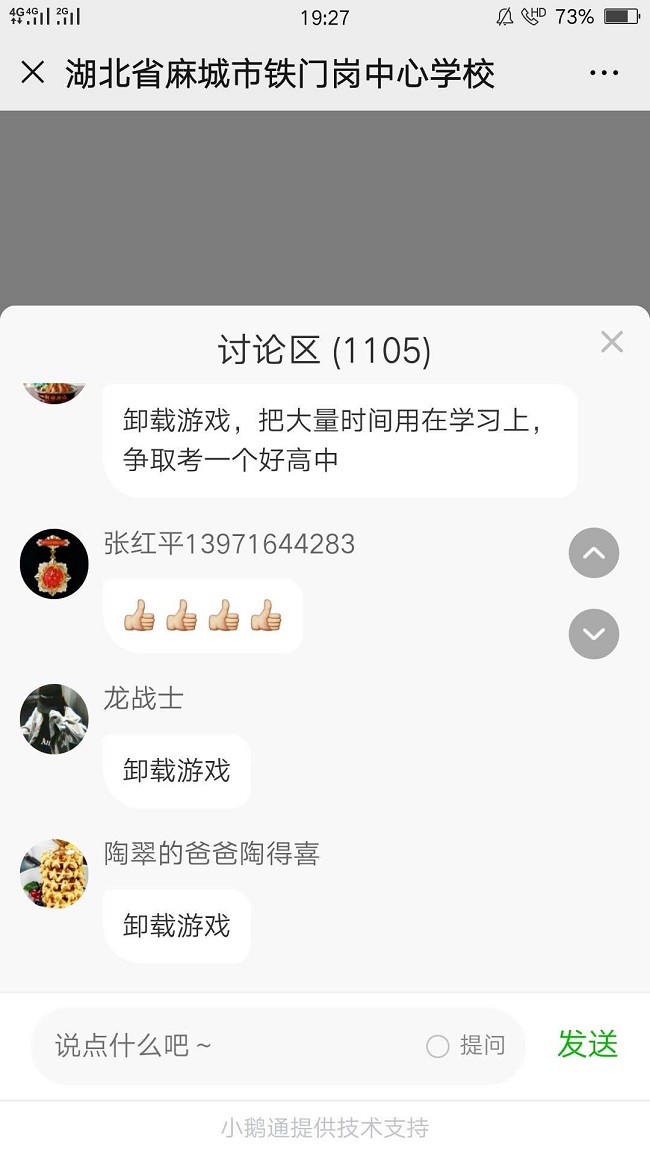
Task: Focus the 说点什么吧 comment field
Action: pos(230,1046)
